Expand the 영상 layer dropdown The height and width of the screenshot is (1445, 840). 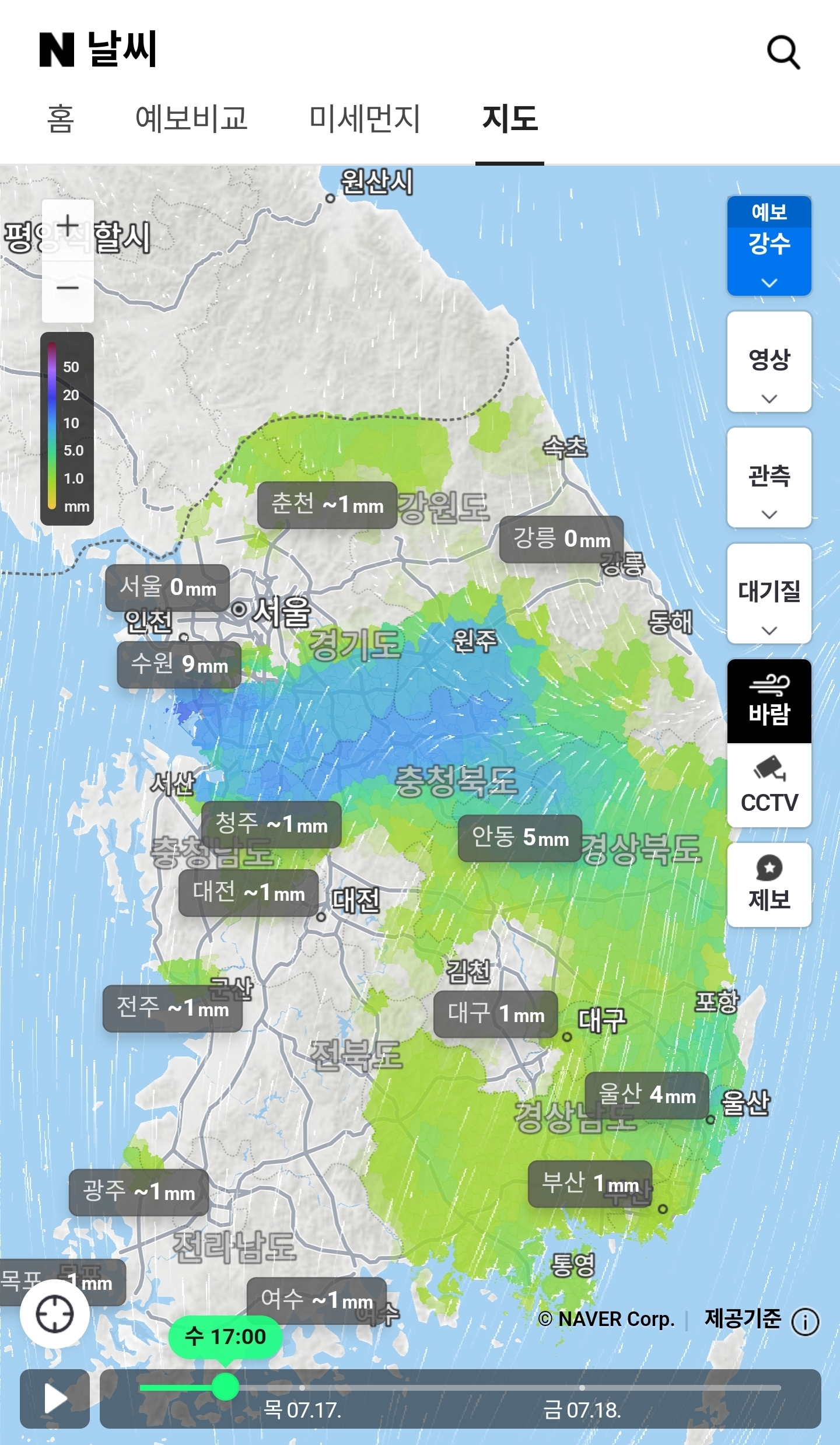point(769,362)
